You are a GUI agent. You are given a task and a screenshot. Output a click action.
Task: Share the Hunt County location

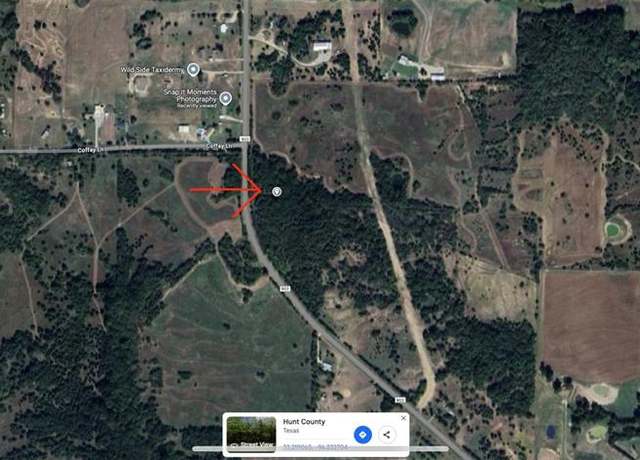coord(386,435)
